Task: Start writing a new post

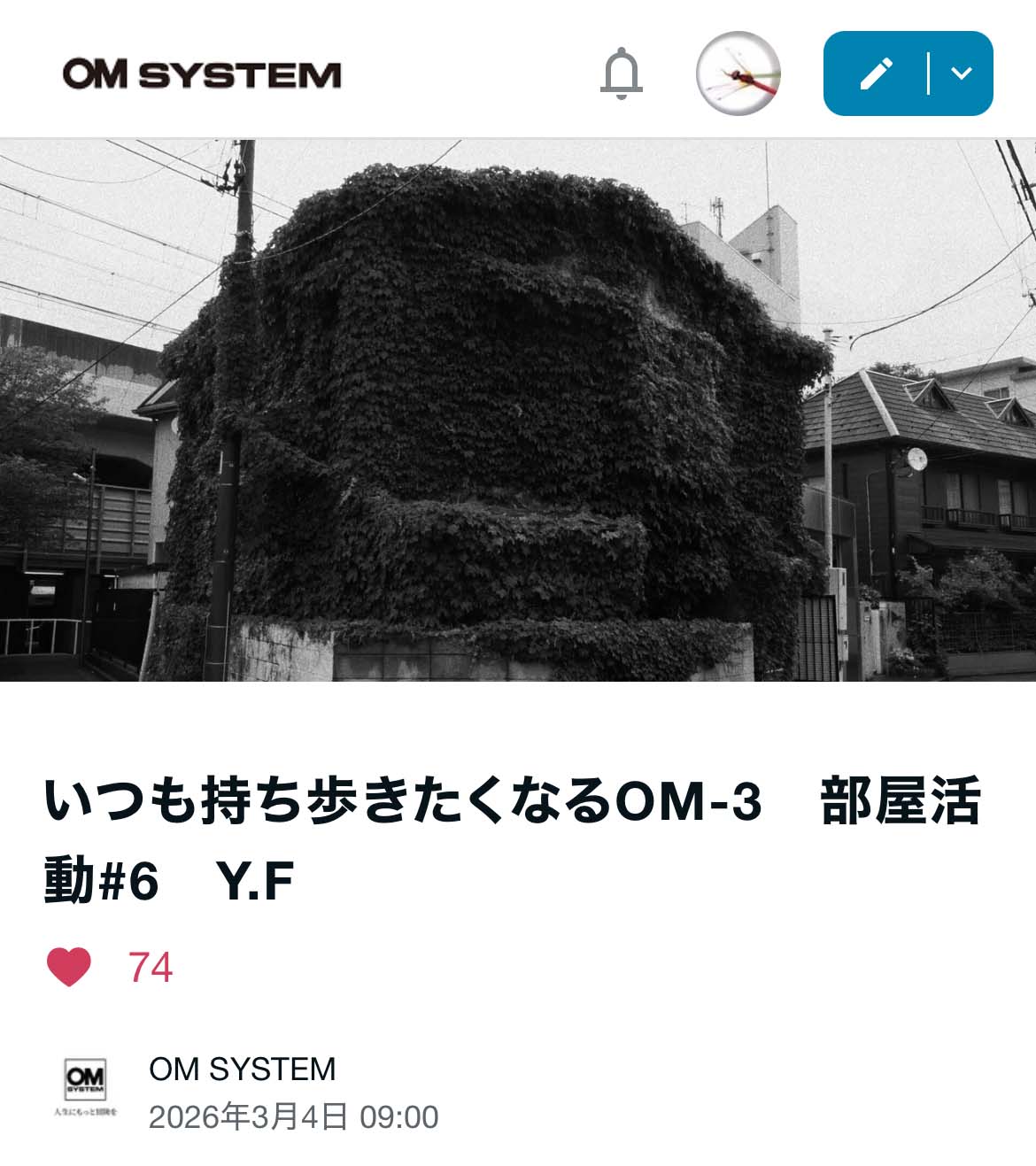Action: click(876, 73)
